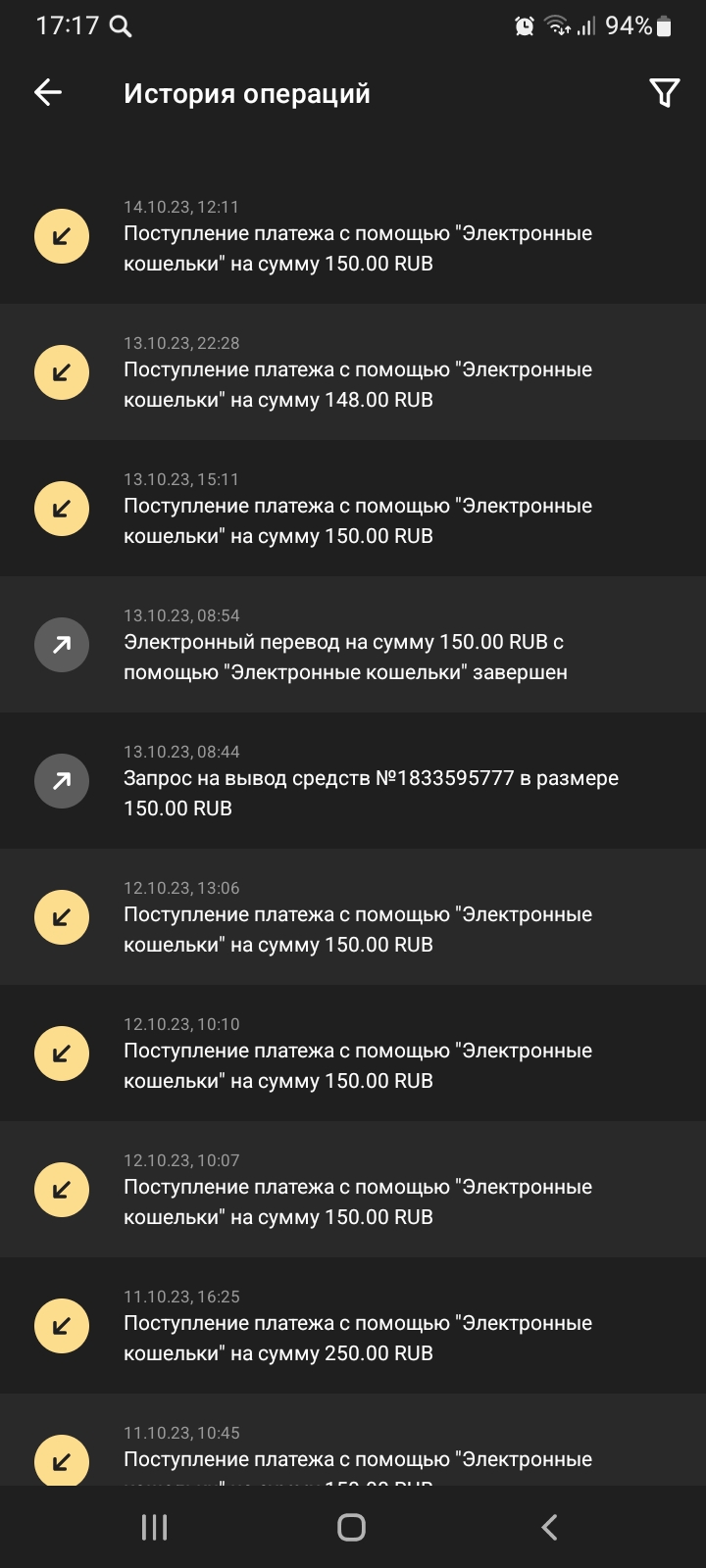Open the 14.10.23, 12:11 payment entry
This screenshot has width=706, height=1568.
point(357,237)
